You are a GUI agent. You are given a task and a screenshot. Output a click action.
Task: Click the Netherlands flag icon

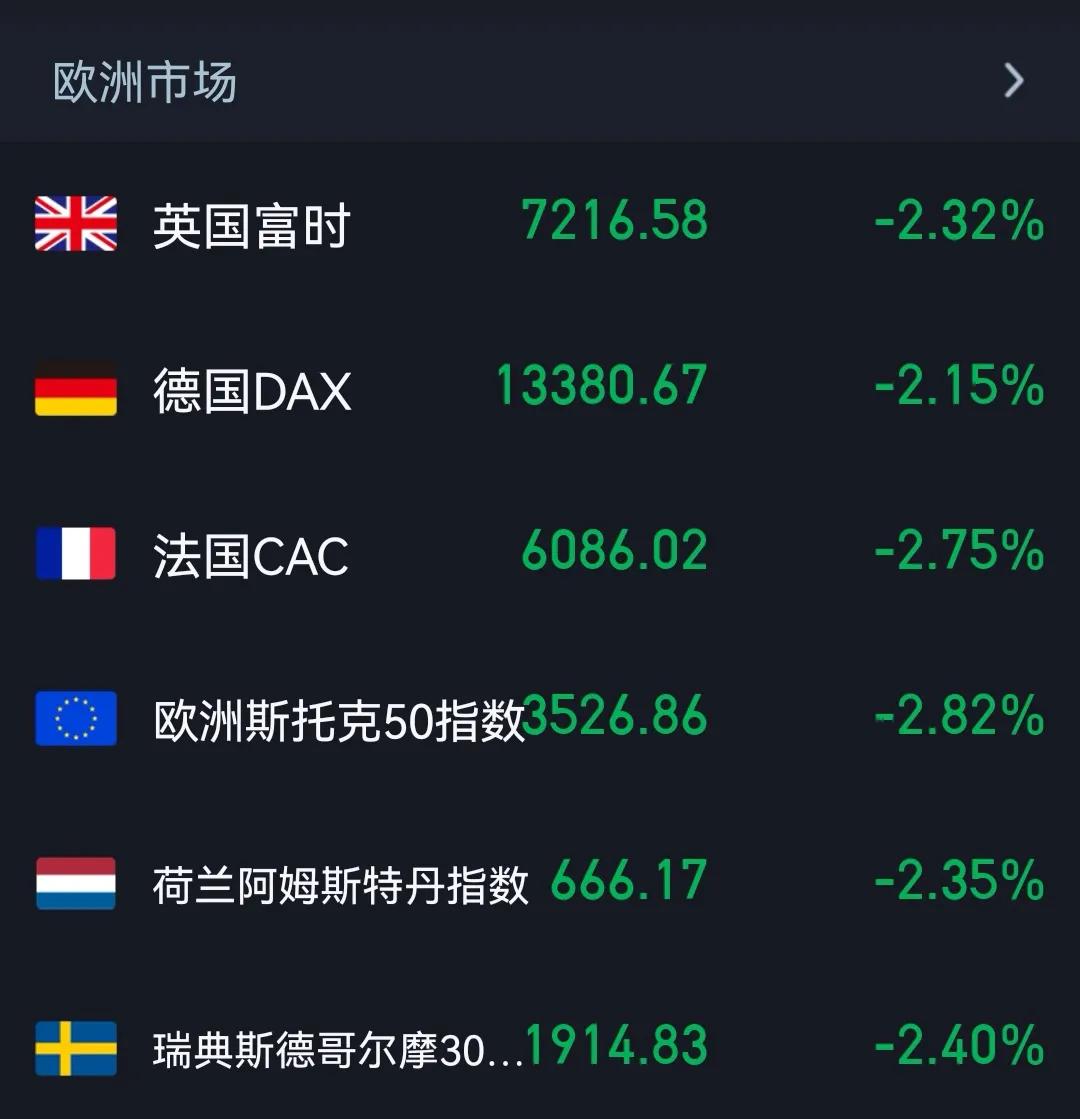(76, 882)
